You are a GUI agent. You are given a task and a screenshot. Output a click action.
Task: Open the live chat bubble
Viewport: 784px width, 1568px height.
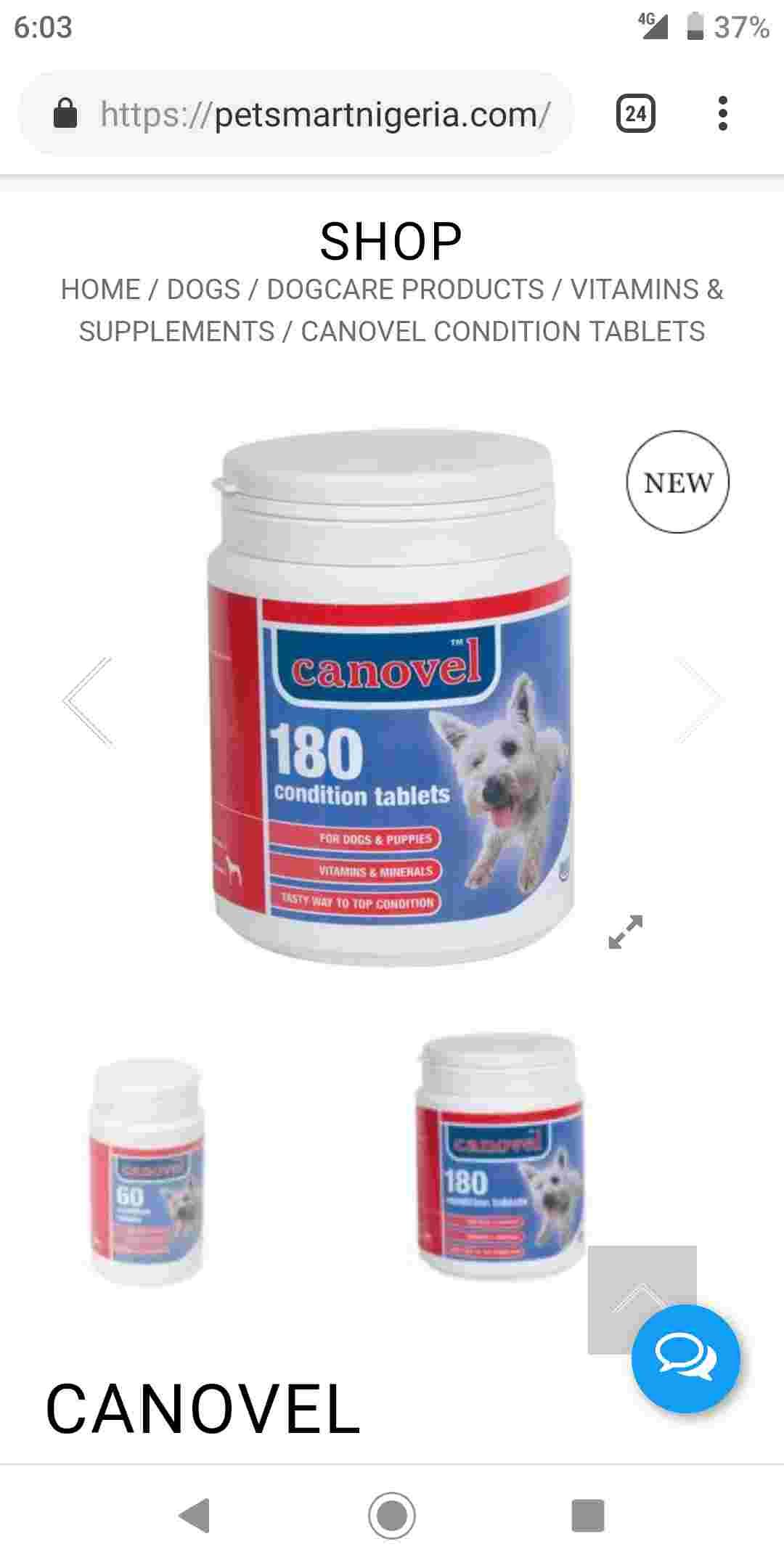click(x=685, y=1358)
